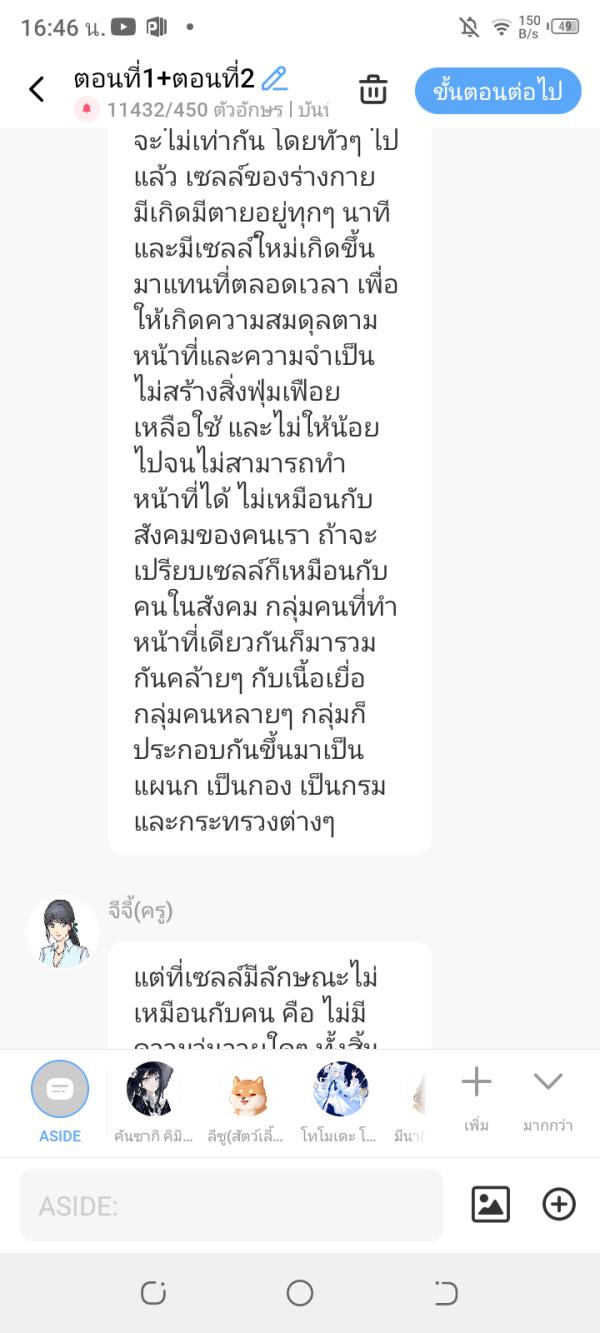The image size is (600, 1333).
Task: Tap the ขั้นตอนต่อไป button
Action: pos(497,91)
